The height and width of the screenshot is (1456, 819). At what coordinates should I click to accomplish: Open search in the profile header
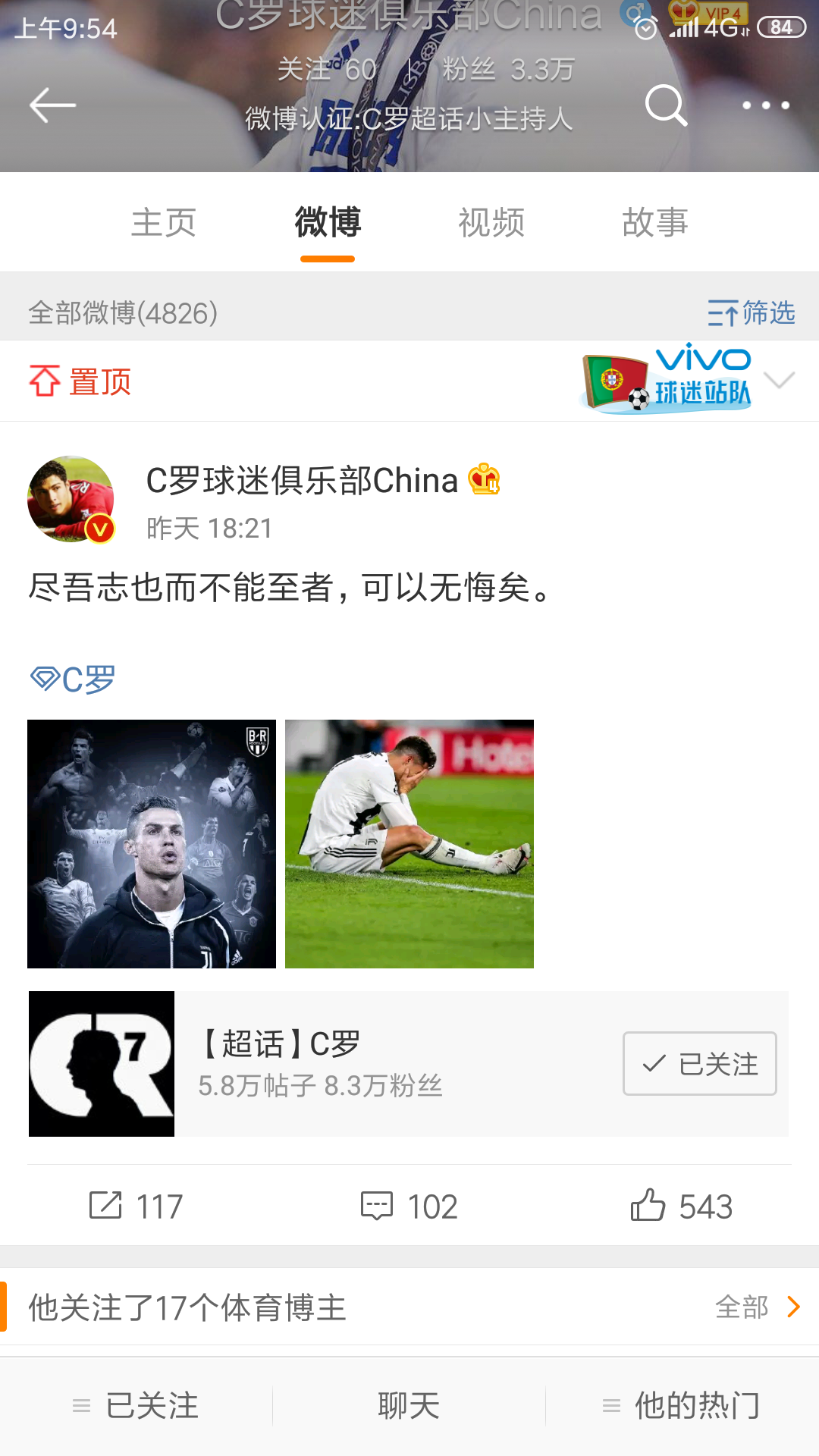pyautogui.click(x=666, y=105)
